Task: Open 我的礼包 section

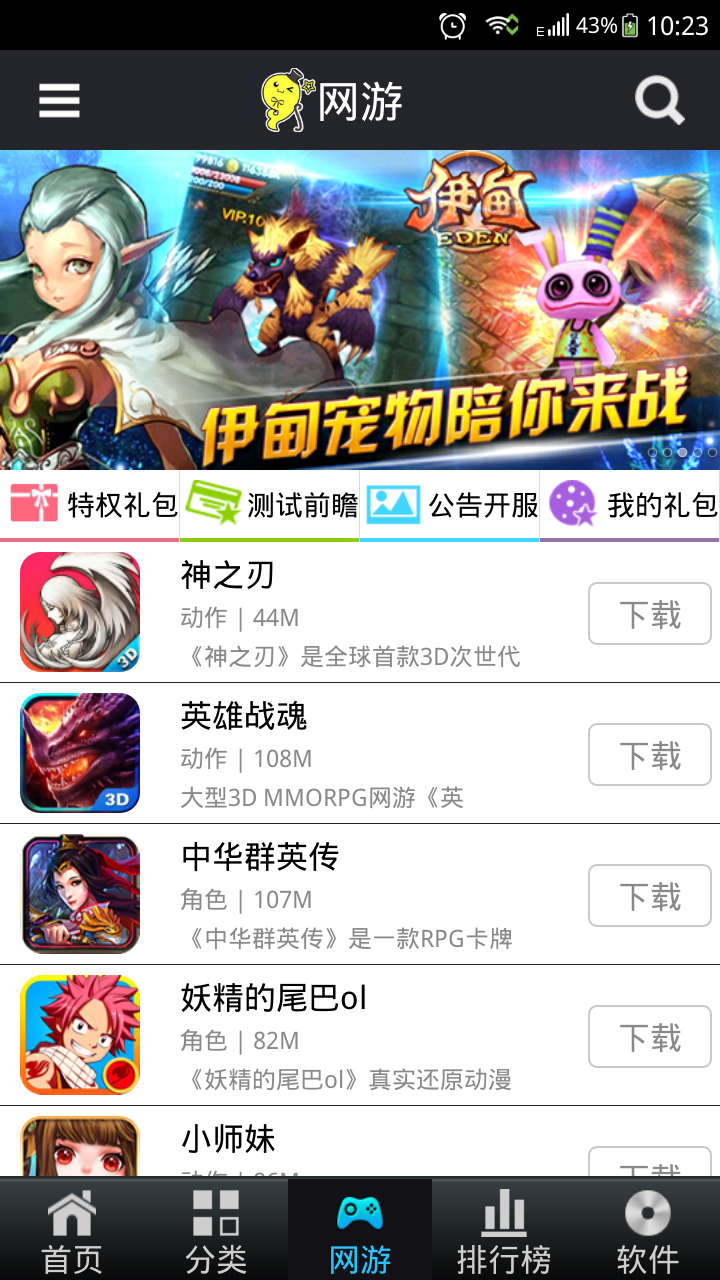Action: [630, 505]
